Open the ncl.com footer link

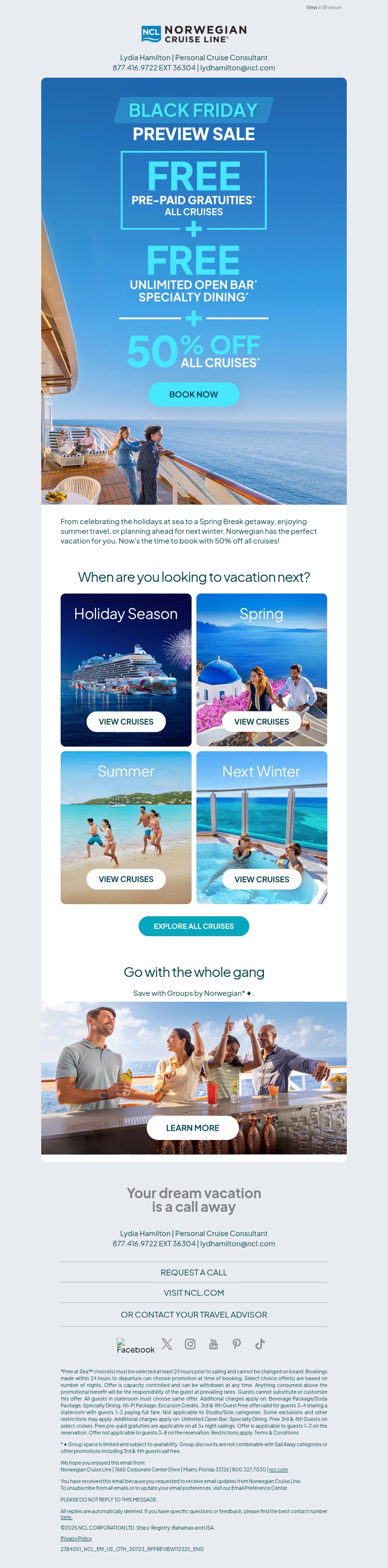click(278, 1469)
